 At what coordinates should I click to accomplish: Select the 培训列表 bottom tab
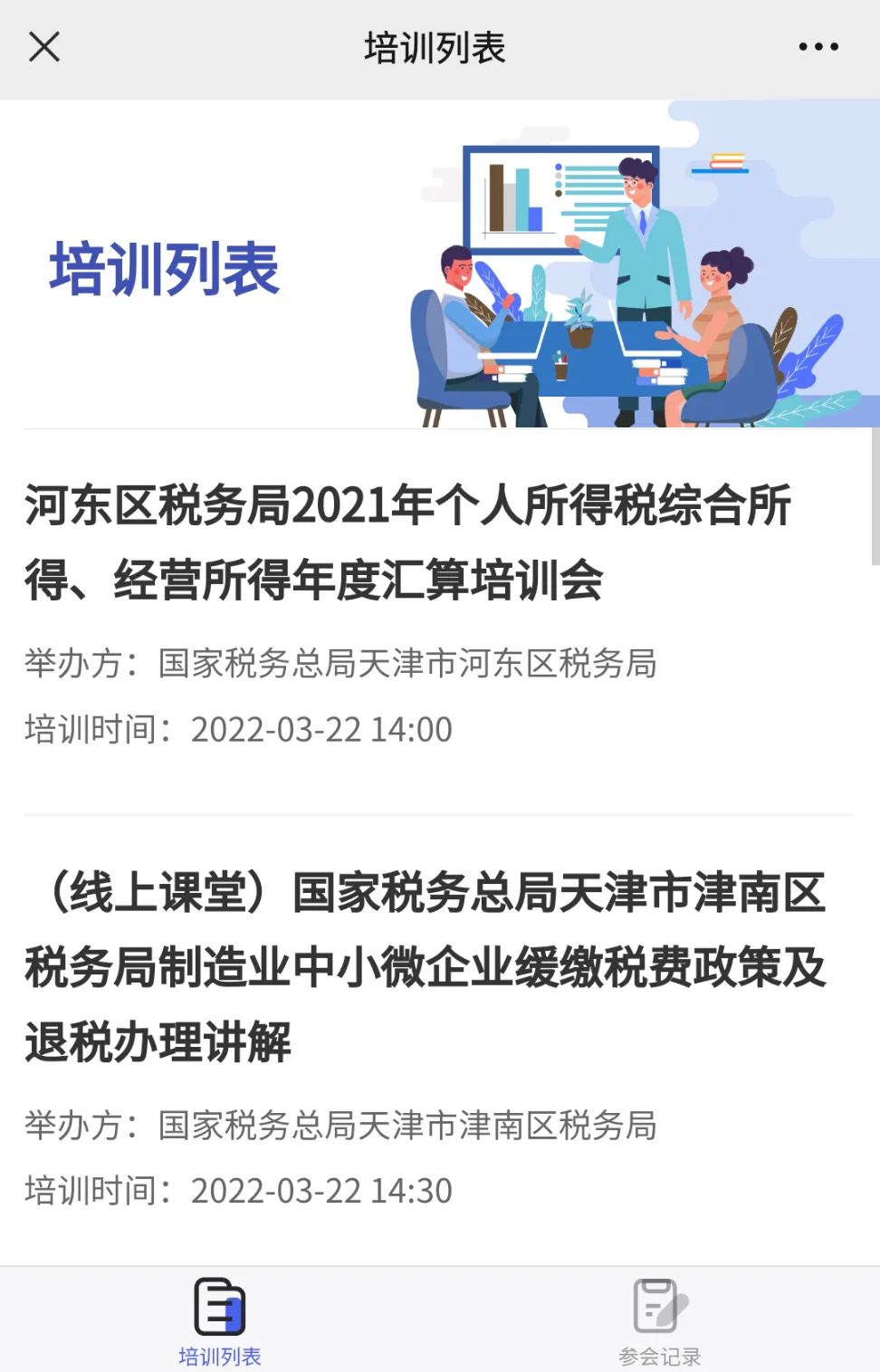pos(220,1321)
